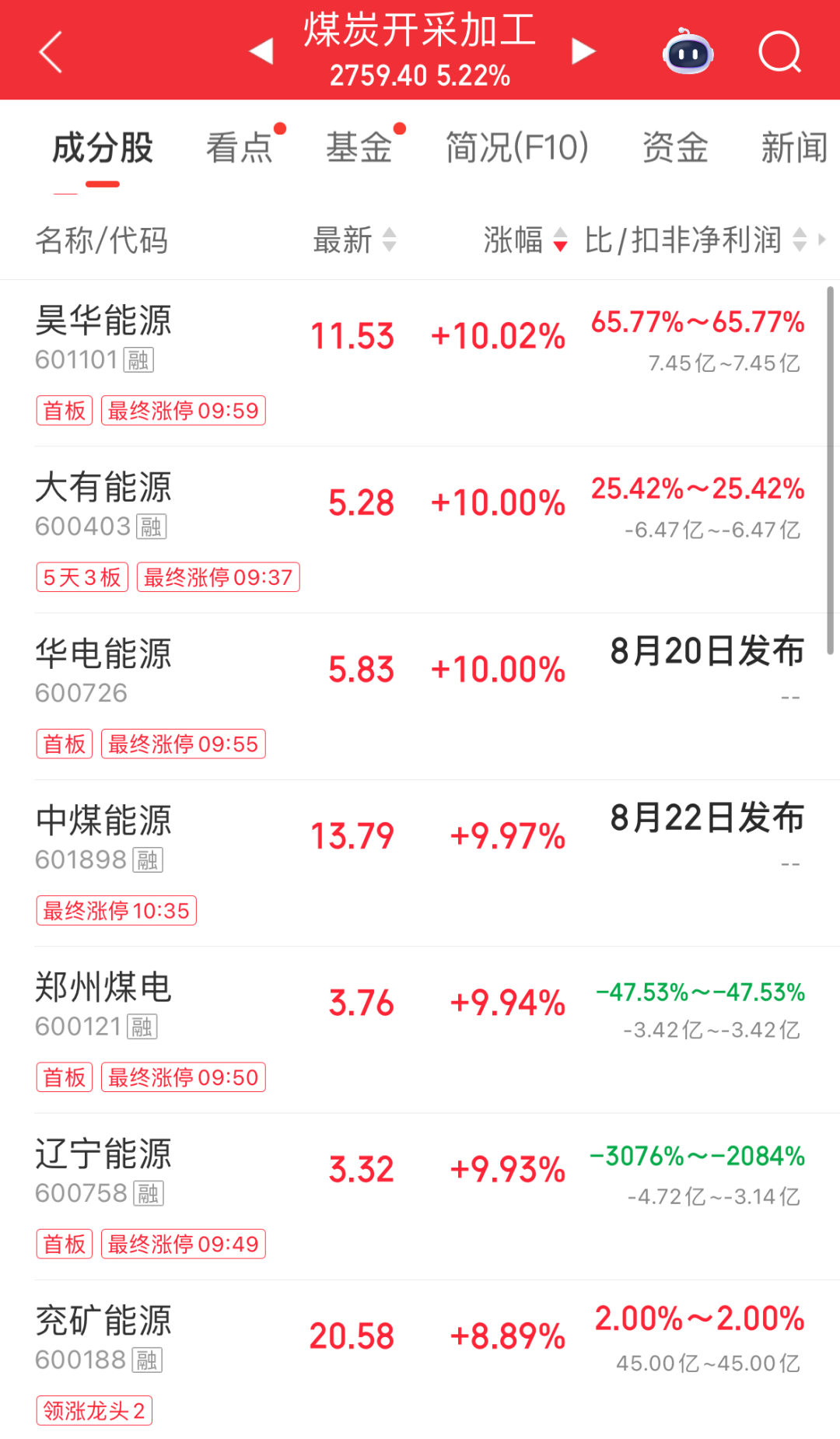Switch to the next sector with right triangle
The height and width of the screenshot is (1439, 840).
tap(583, 51)
